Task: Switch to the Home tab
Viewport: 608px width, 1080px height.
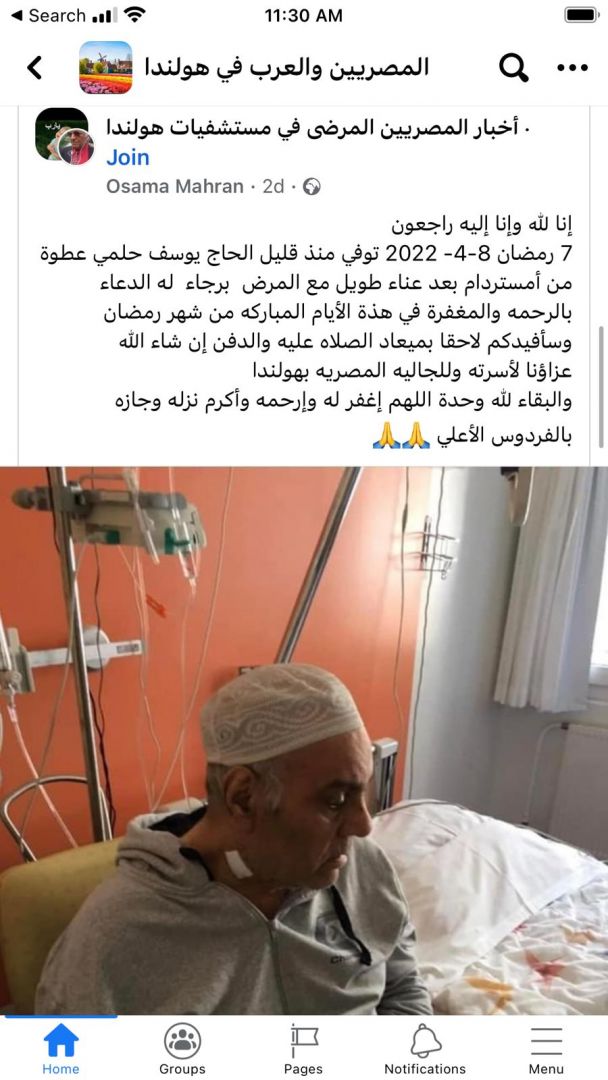Action: tap(61, 1049)
